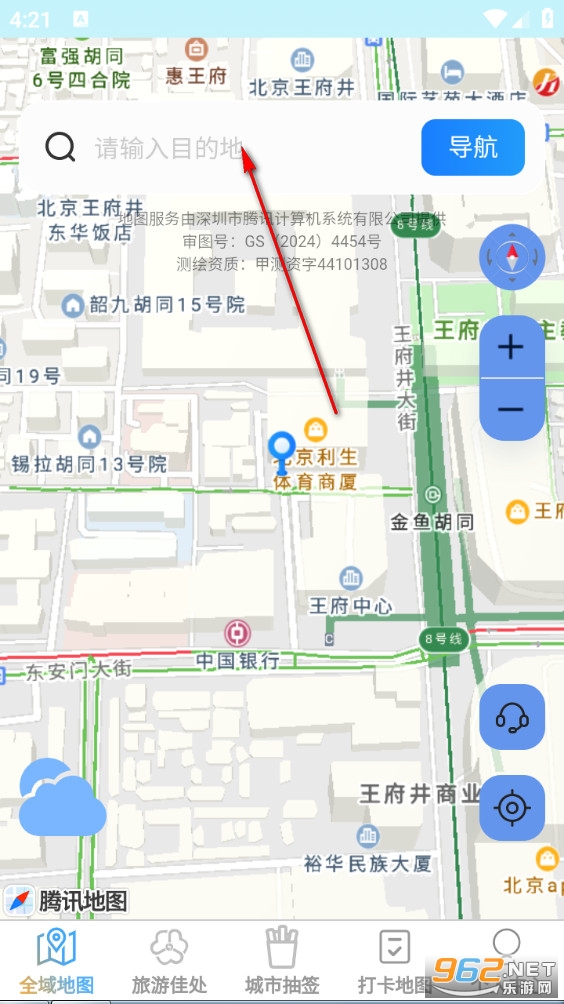Switch to the 全域地图 tab
Viewport: 564px width, 1004px height.
(56, 960)
